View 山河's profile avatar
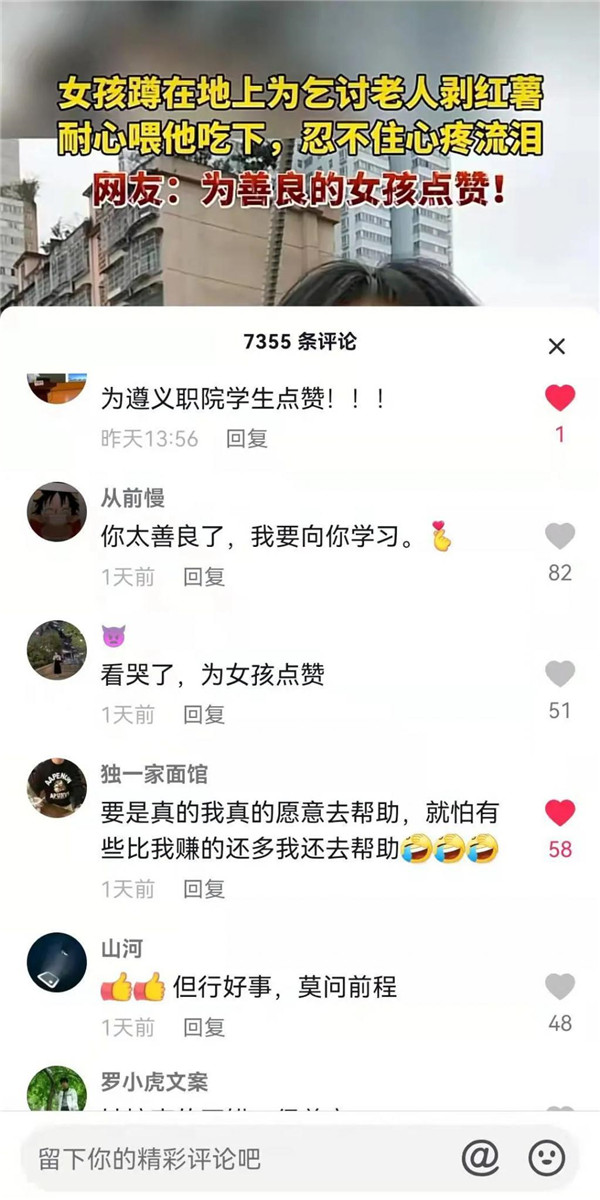The image size is (600, 1200). pyautogui.click(x=56, y=963)
